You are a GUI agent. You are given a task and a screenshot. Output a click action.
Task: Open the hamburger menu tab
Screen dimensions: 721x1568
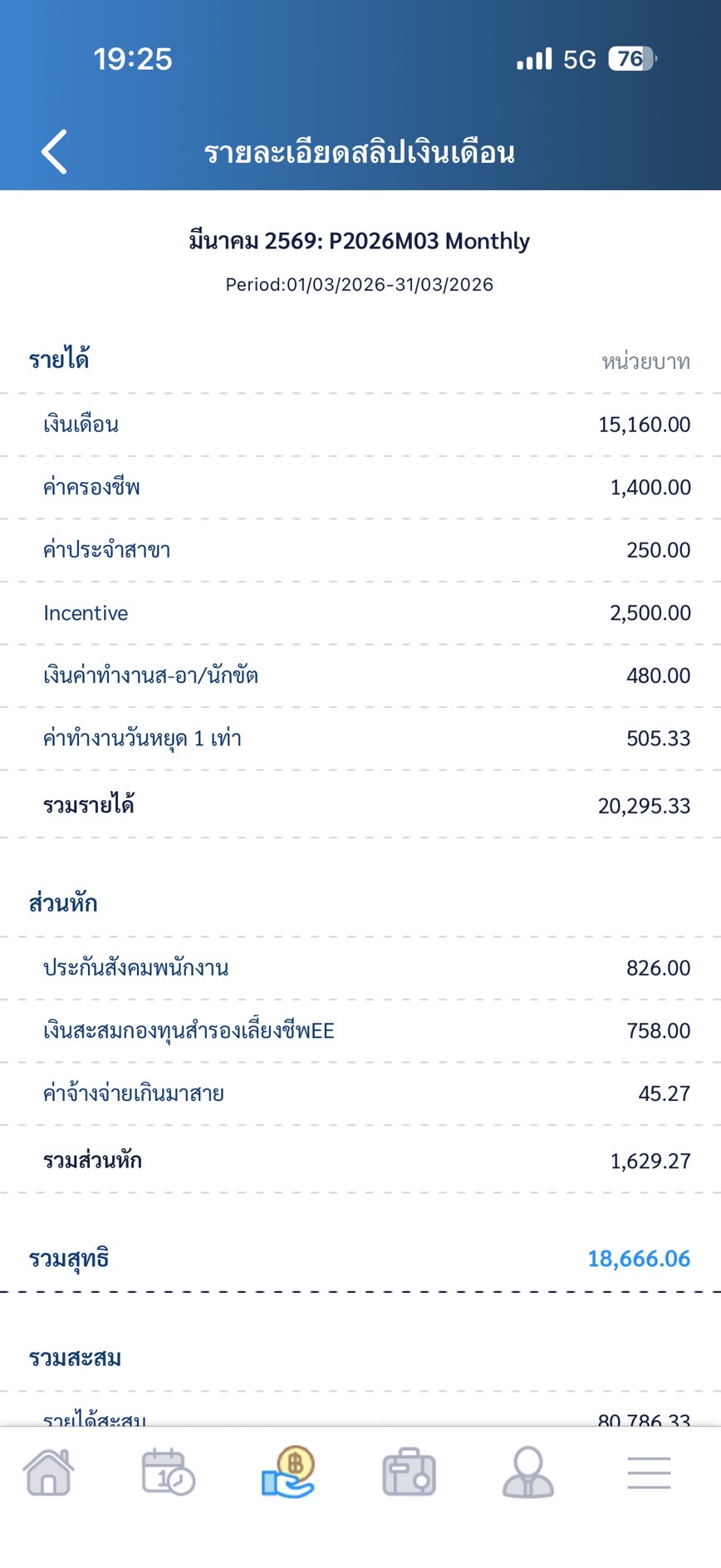(649, 1472)
